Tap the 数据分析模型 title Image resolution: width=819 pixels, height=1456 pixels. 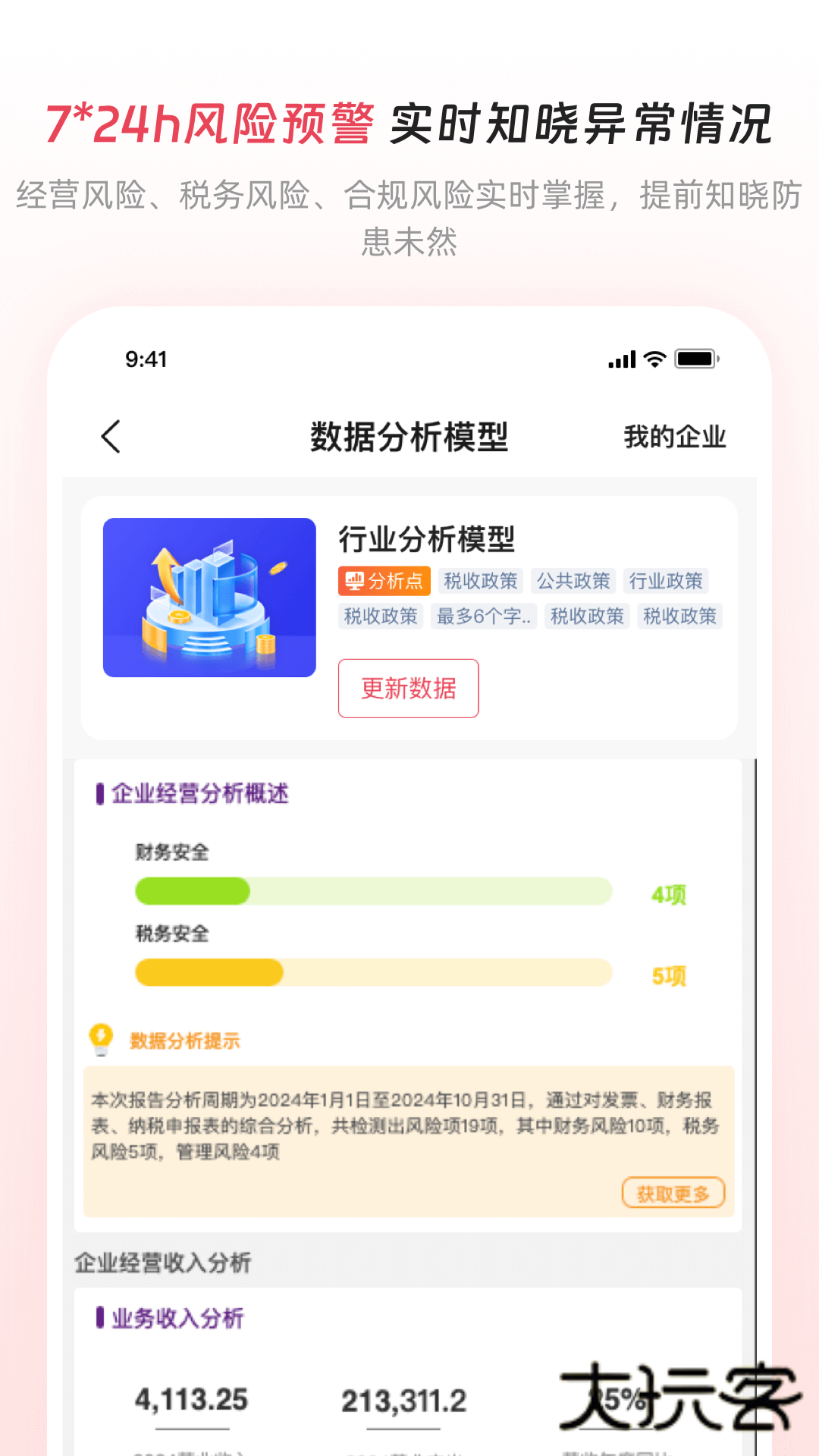pyautogui.click(x=409, y=437)
